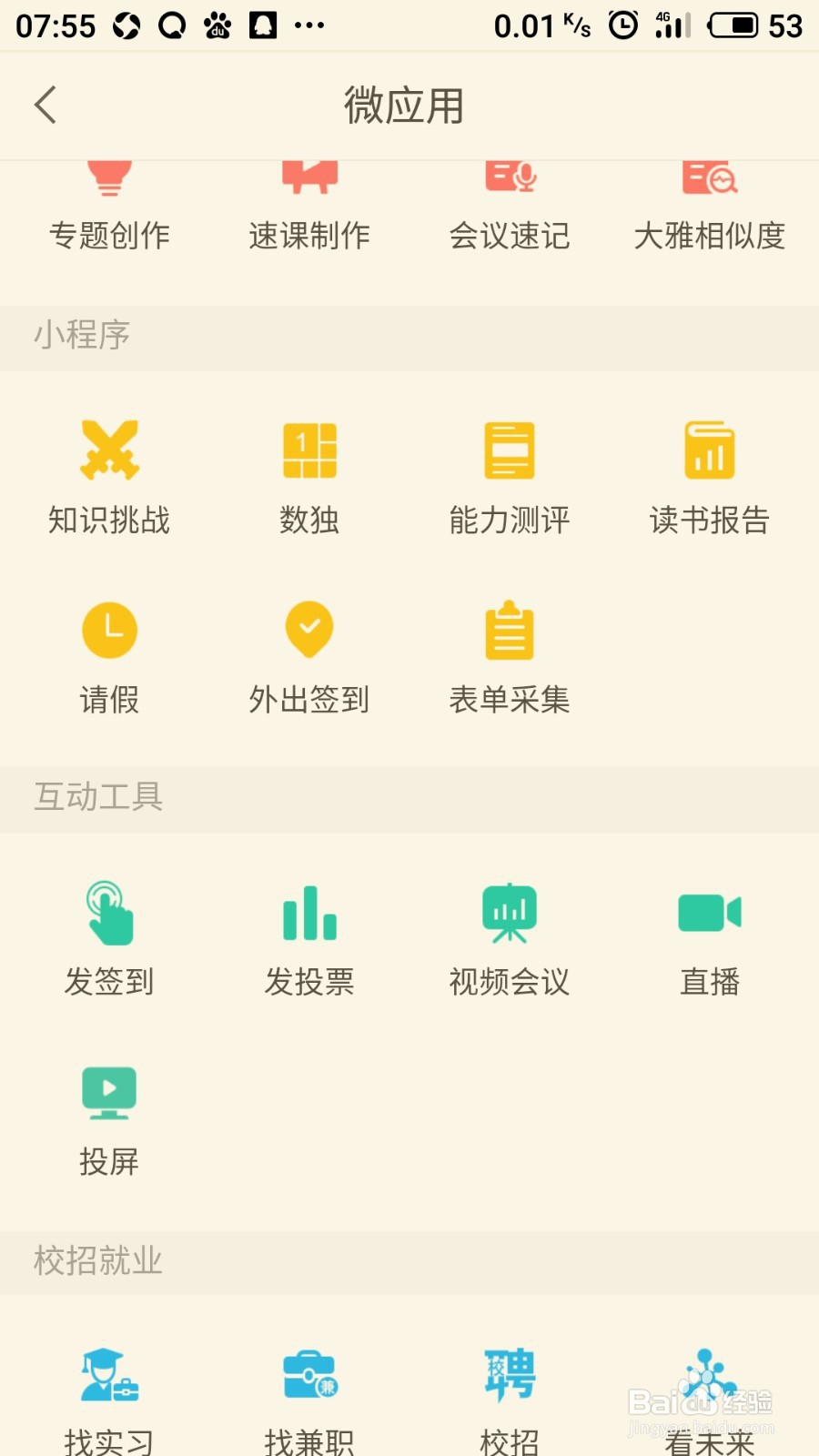Start a 视频会议
The width and height of the screenshot is (819, 1456).
(510, 939)
